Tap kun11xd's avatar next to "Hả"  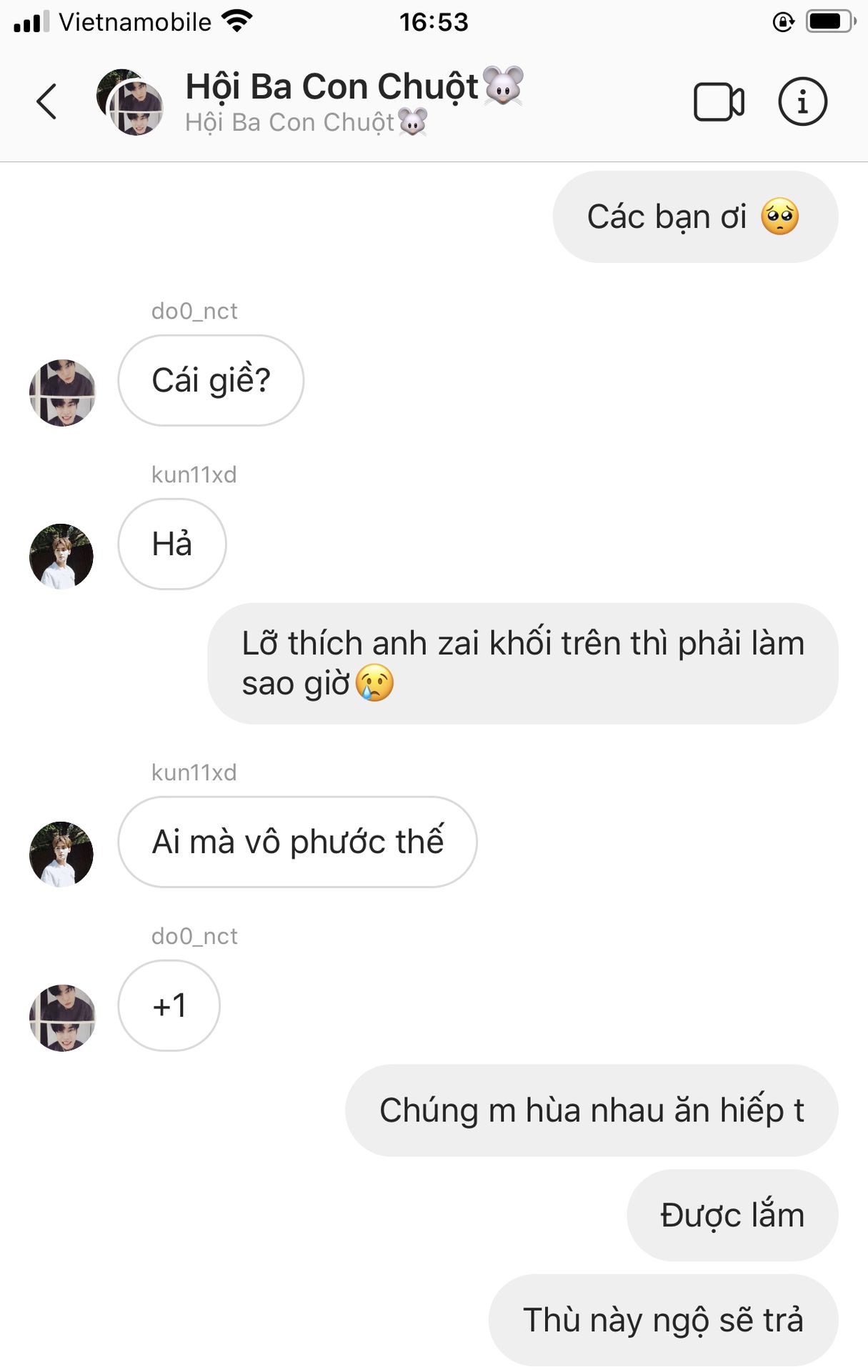coord(62,557)
